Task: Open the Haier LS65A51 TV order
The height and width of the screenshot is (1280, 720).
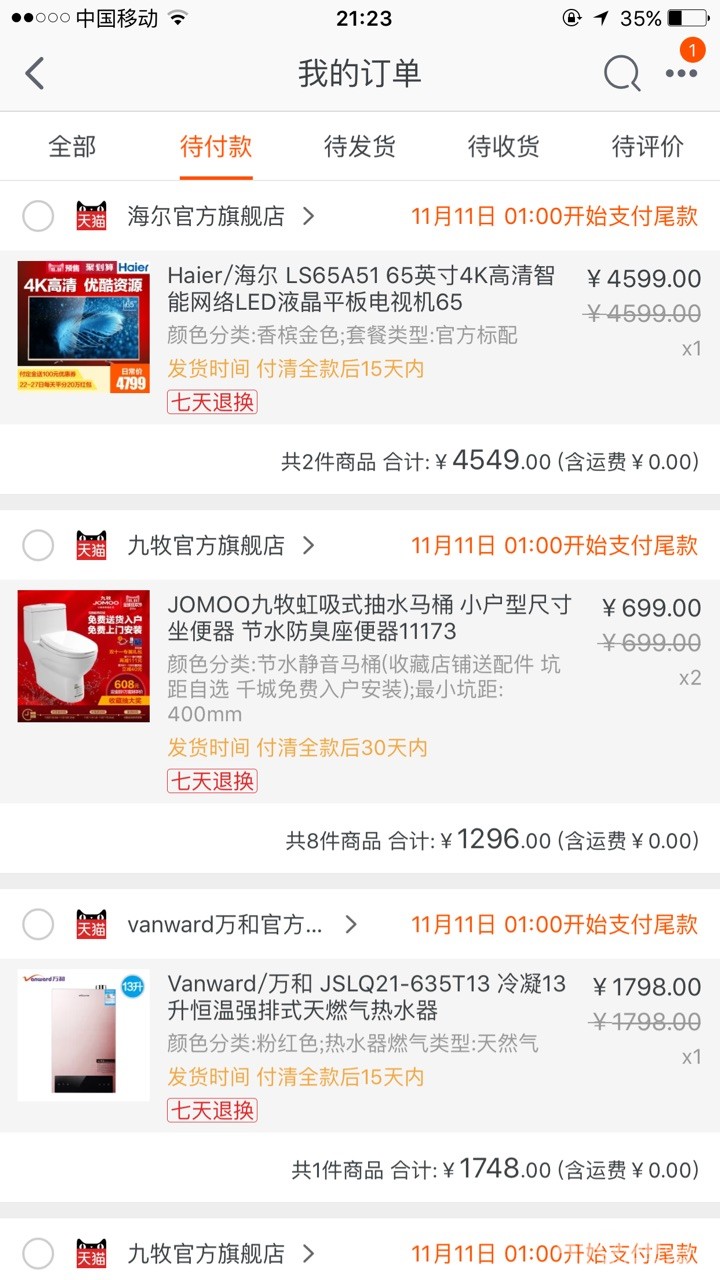Action: tap(360, 290)
